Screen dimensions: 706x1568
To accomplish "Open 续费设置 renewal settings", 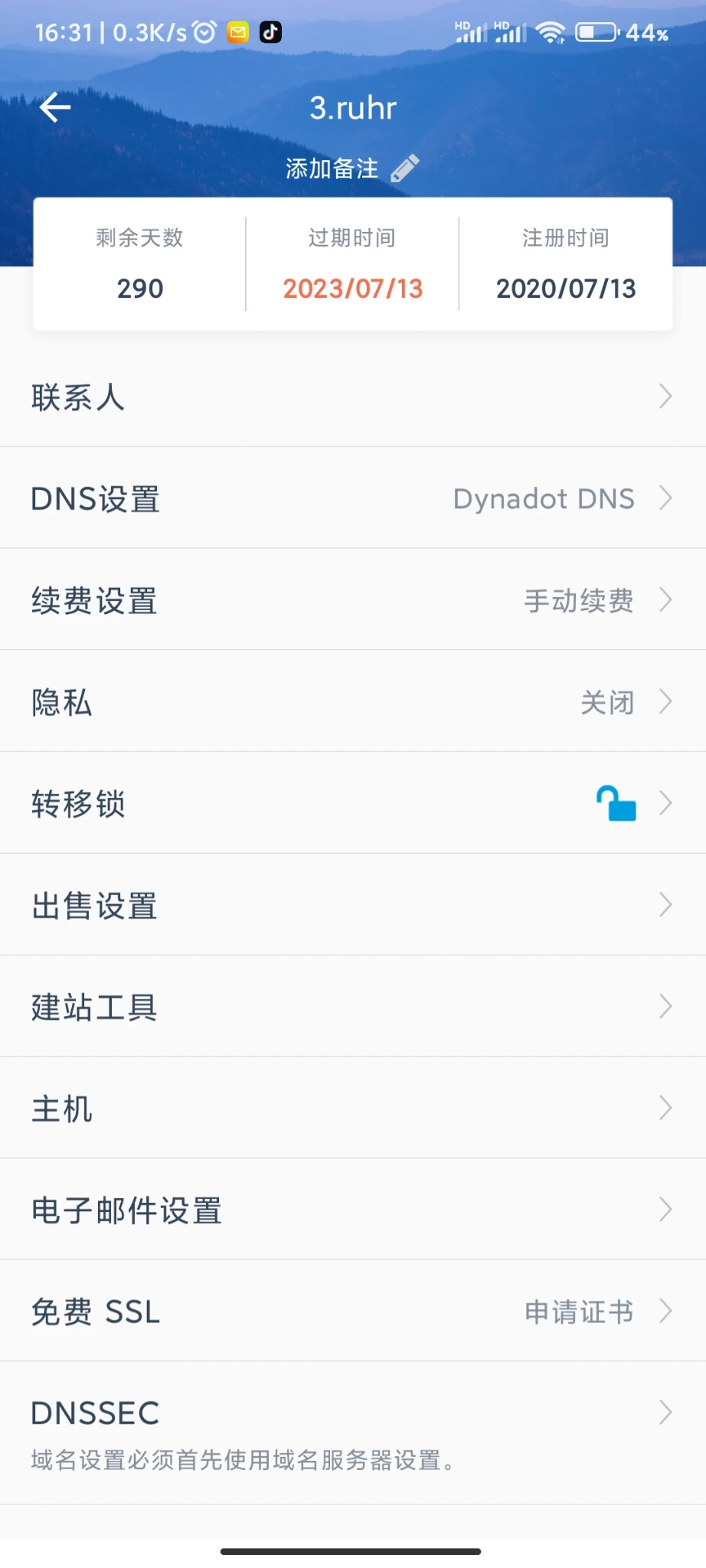I will 352,600.
